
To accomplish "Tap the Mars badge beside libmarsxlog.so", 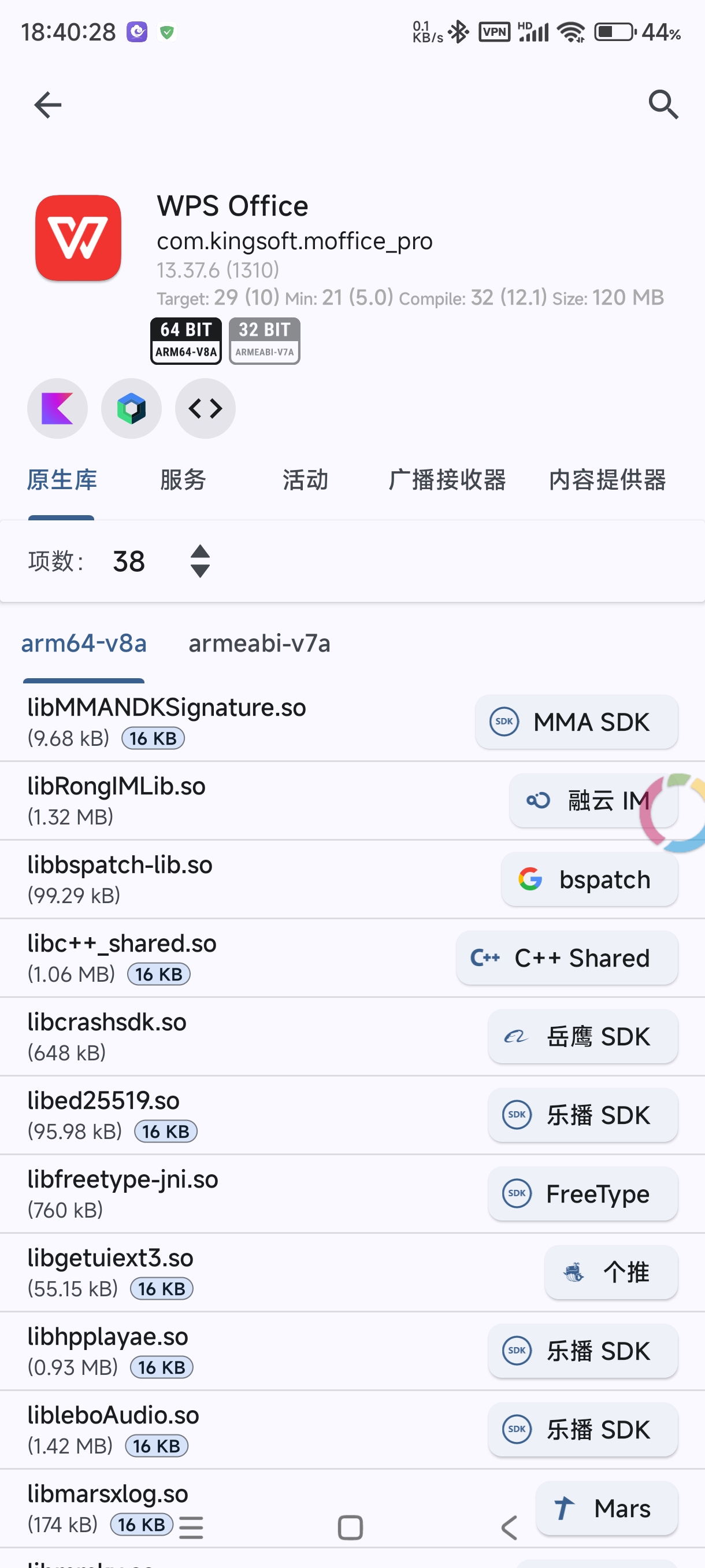I will 606,1508.
